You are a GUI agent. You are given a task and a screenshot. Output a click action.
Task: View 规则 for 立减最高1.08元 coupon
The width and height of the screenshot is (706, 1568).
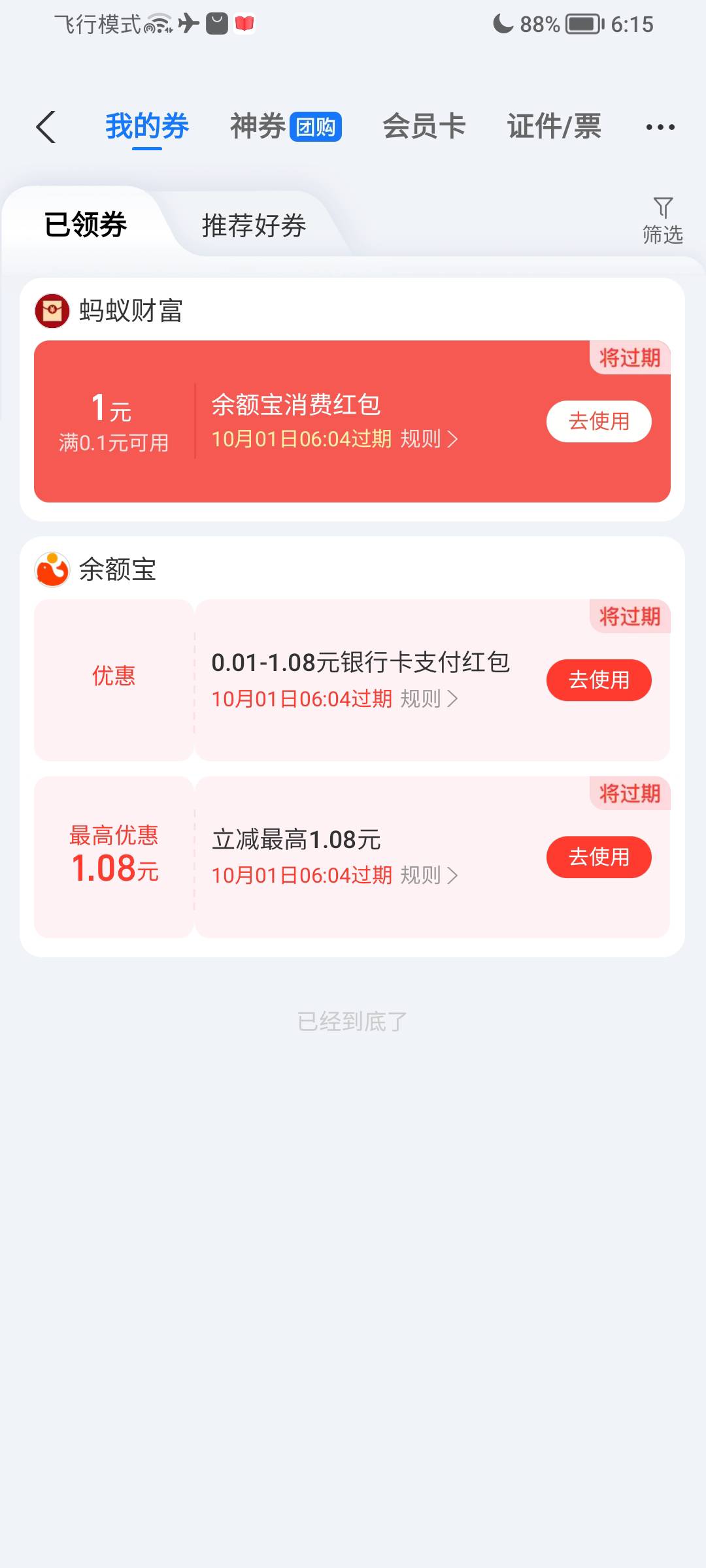pos(429,875)
